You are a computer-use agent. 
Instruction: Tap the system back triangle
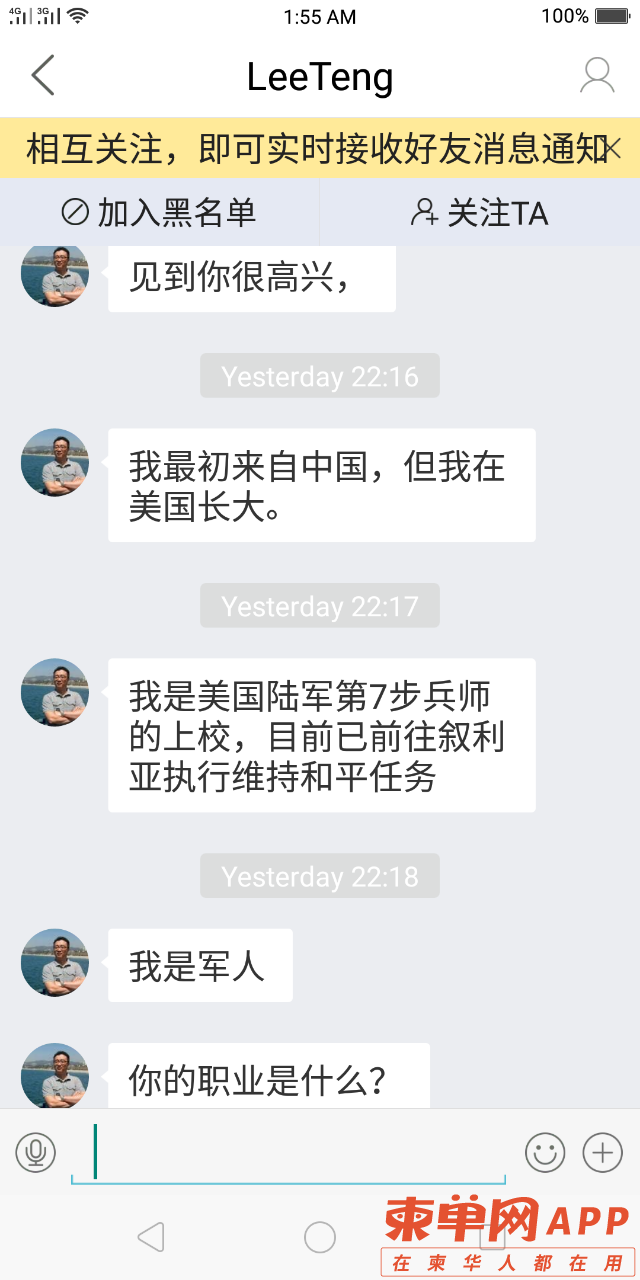click(151, 1237)
